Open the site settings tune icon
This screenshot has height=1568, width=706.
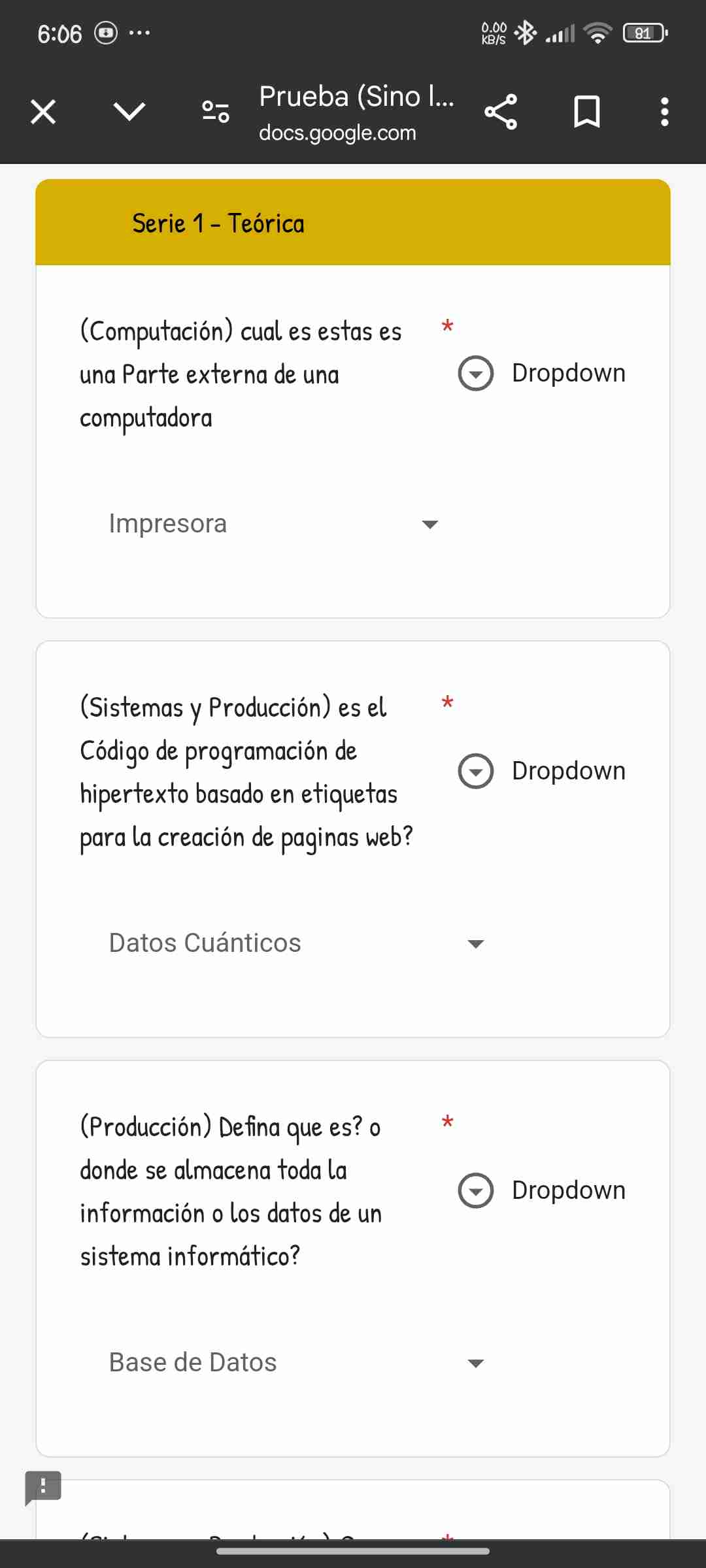coord(216,112)
